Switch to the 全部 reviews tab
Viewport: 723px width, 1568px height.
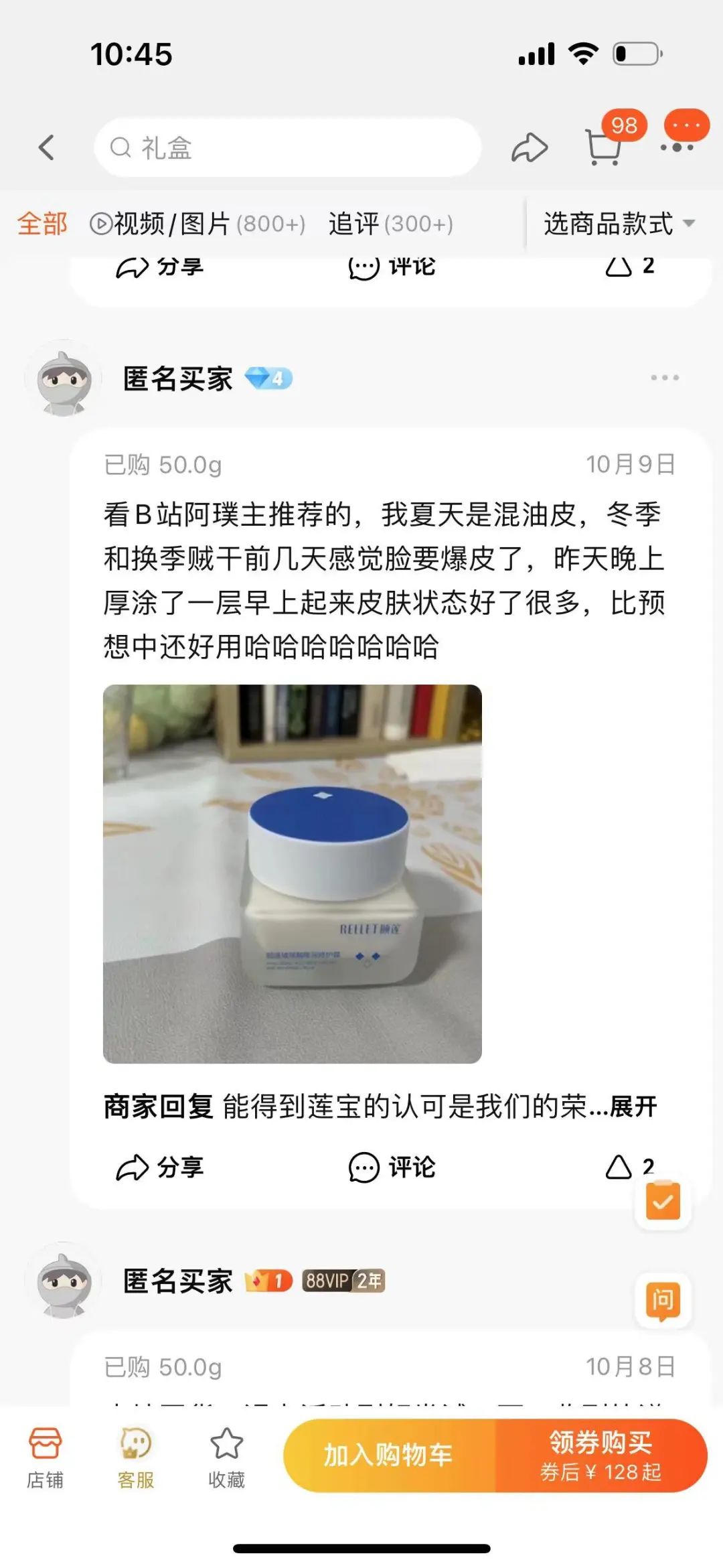coord(42,224)
